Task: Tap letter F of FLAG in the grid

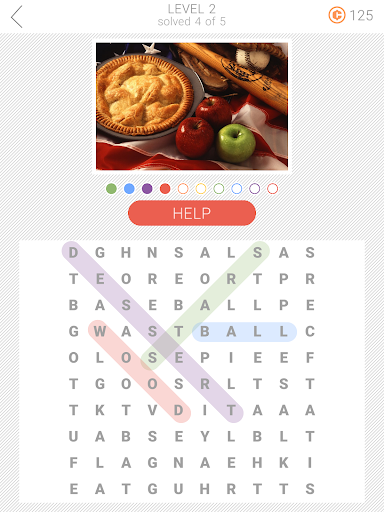Action: 73,463
